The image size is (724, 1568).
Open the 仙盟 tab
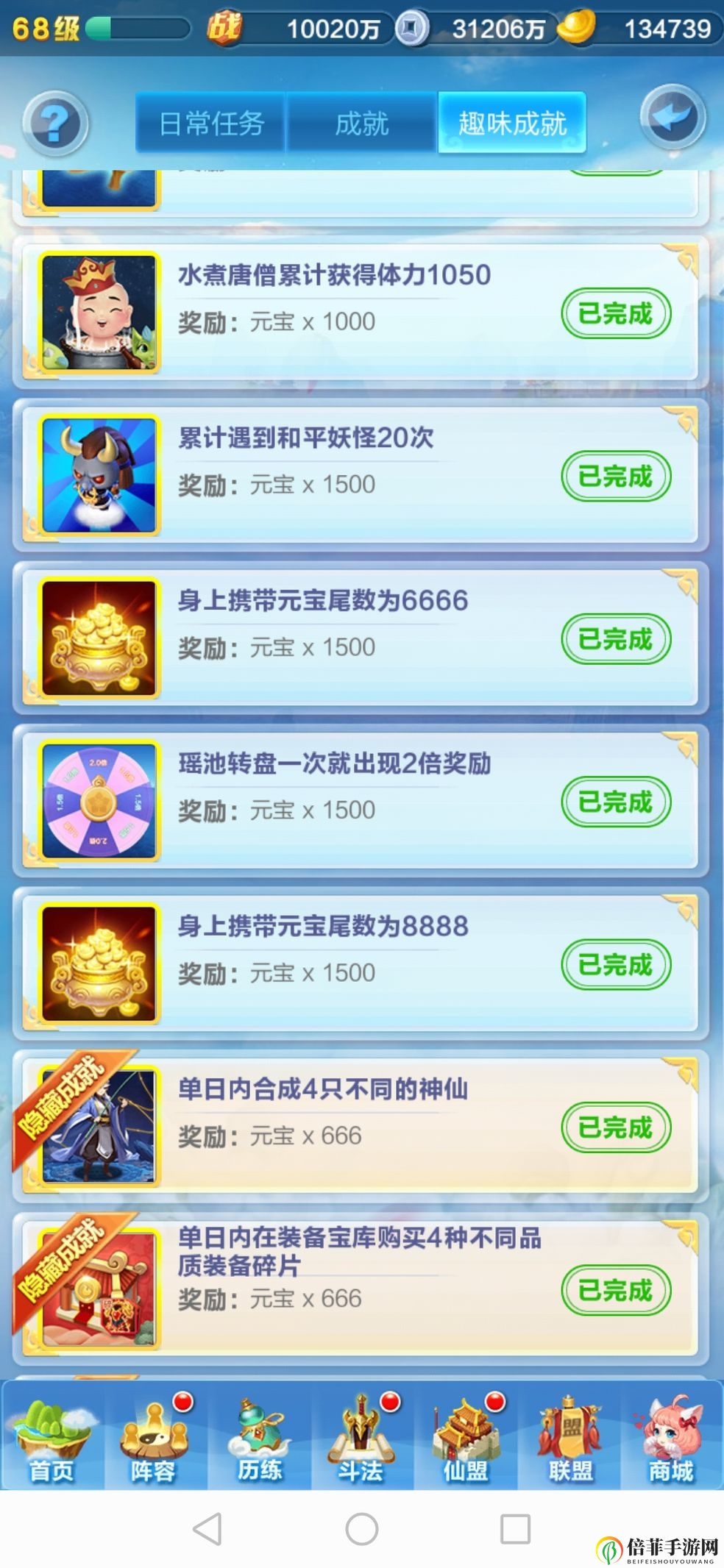(x=465, y=1438)
